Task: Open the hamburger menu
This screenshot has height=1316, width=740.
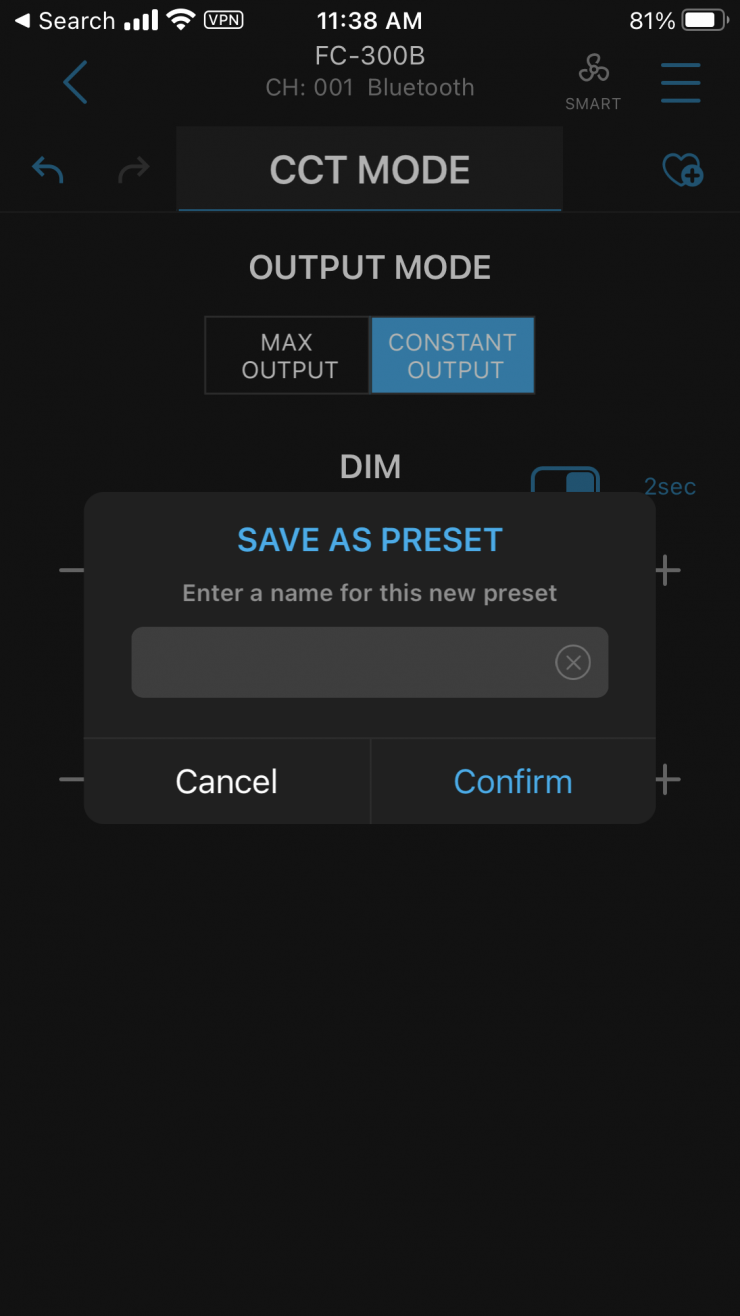Action: pyautogui.click(x=680, y=82)
